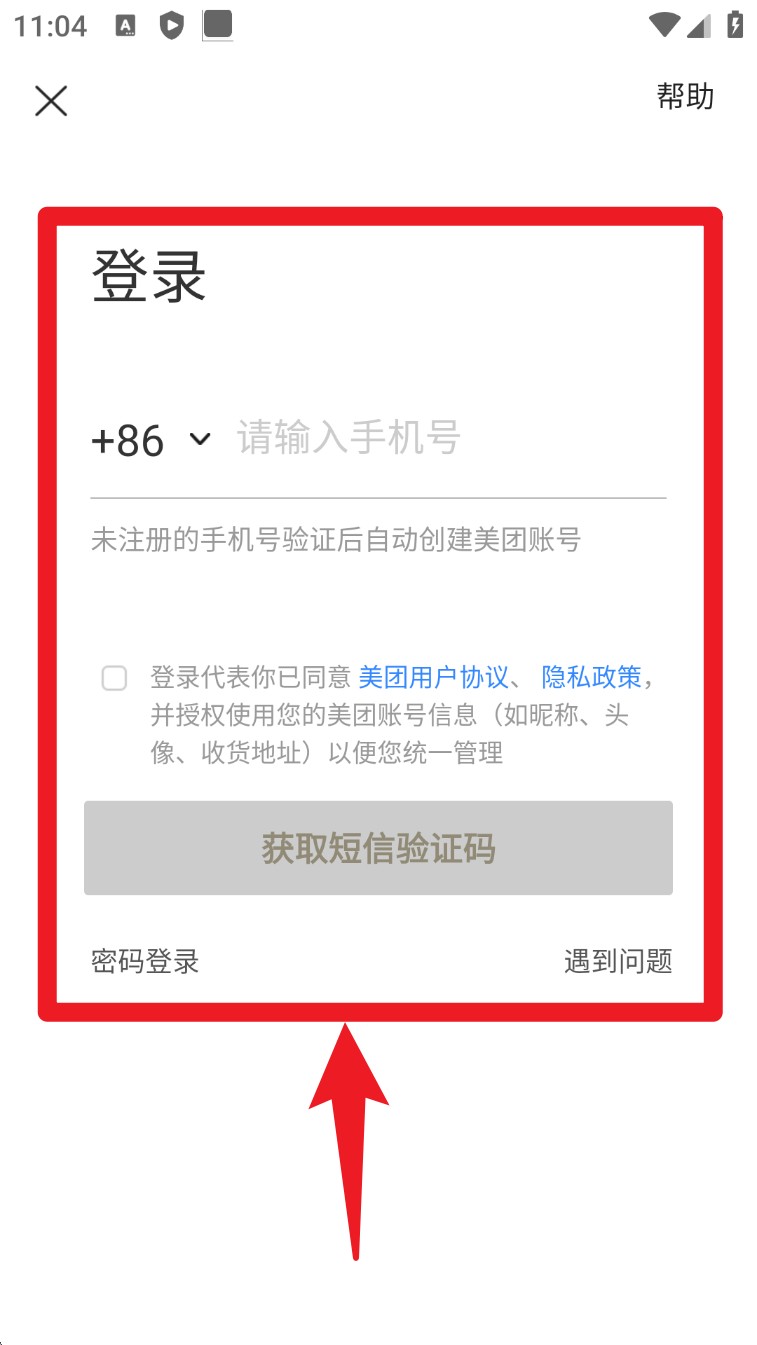Check the agreement consent checkbox
This screenshot has width=757, height=1345.
[115, 678]
